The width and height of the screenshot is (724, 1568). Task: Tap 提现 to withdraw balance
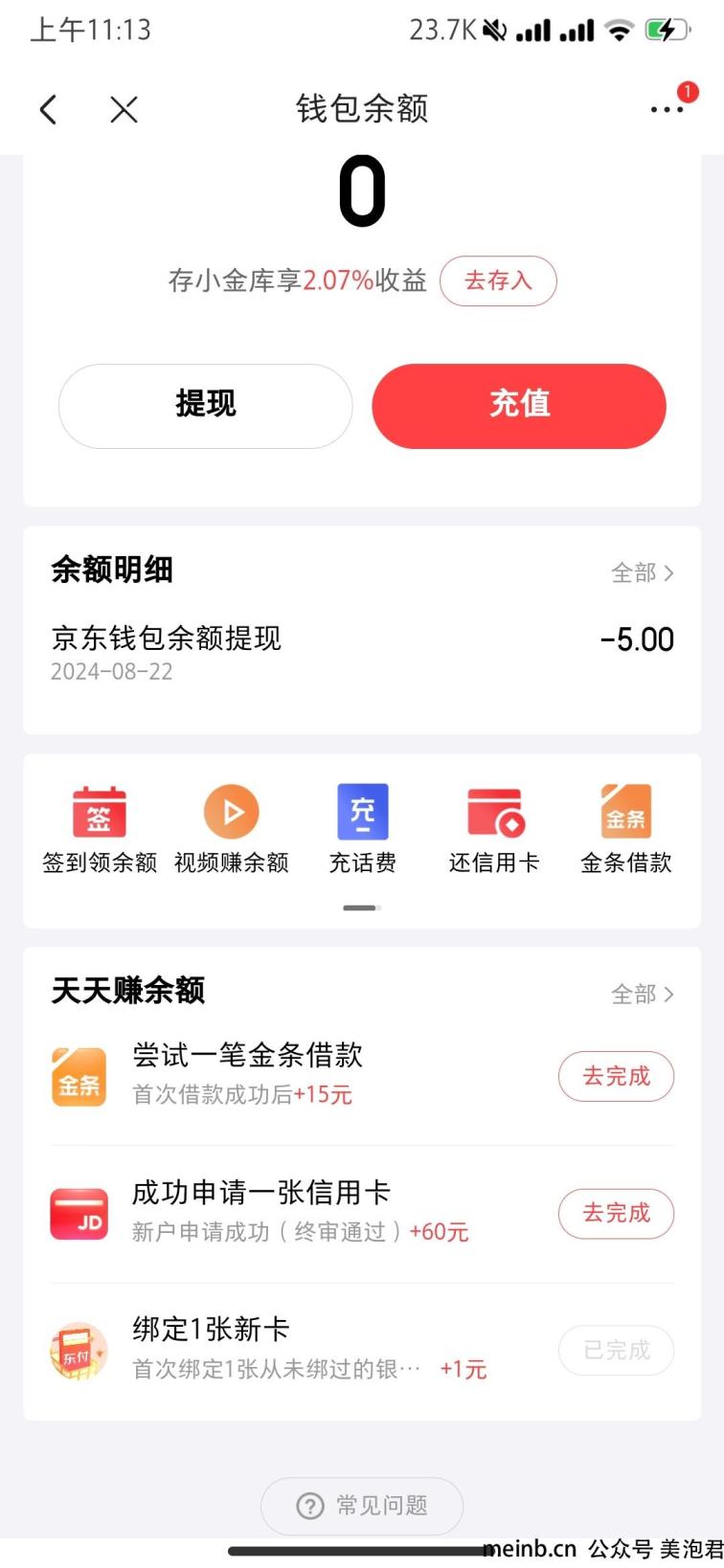pyautogui.click(x=205, y=405)
